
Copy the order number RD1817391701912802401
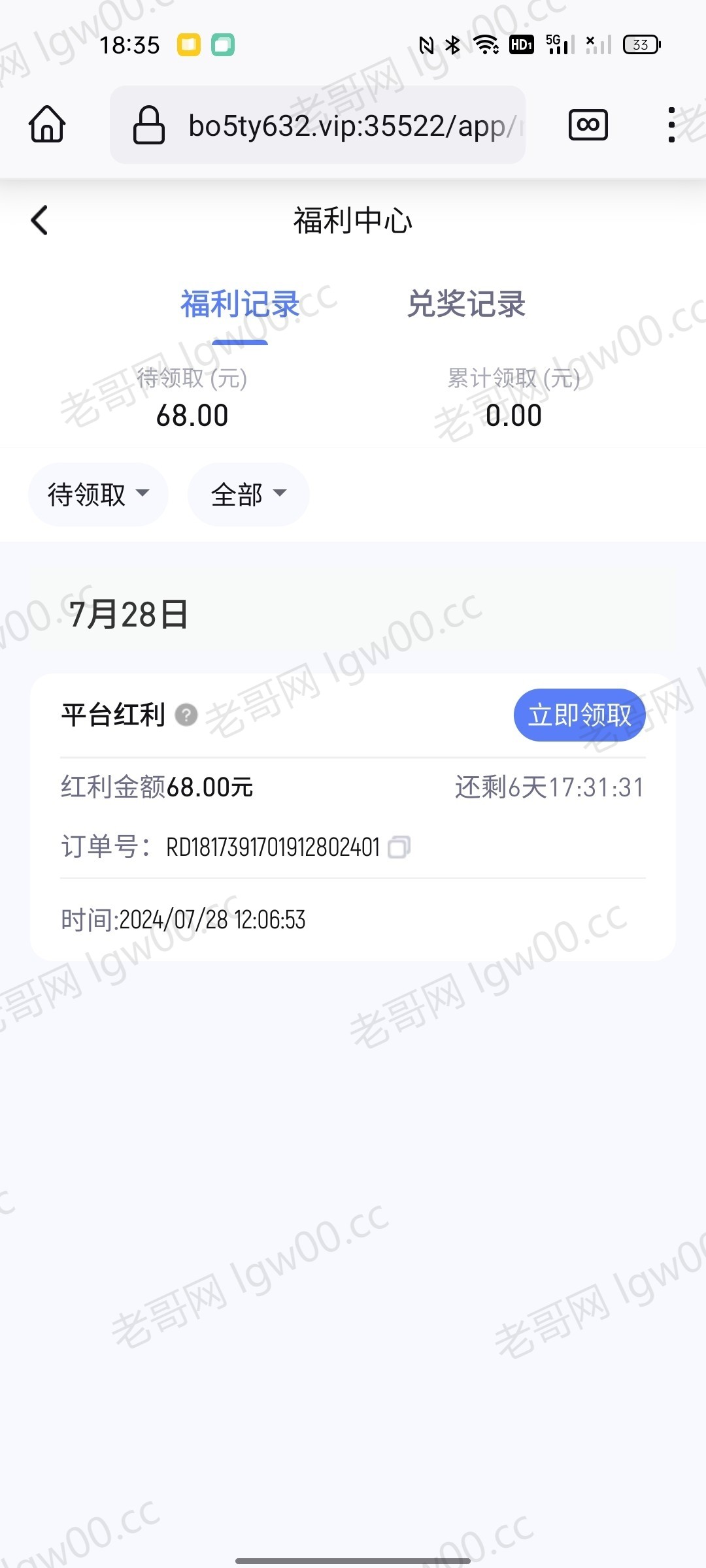coord(399,847)
